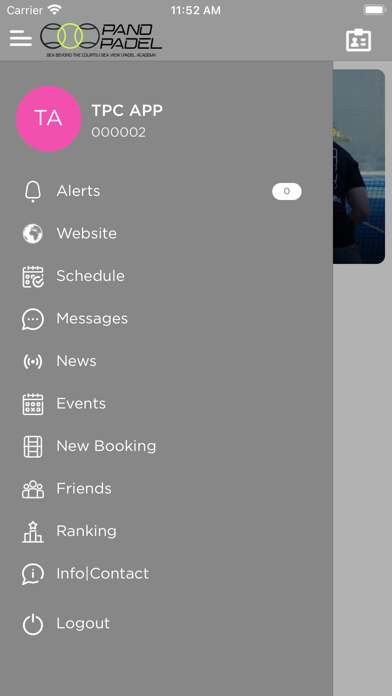Open Info|Contact
Image resolution: width=392 pixels, height=696 pixels.
click(x=166, y=574)
